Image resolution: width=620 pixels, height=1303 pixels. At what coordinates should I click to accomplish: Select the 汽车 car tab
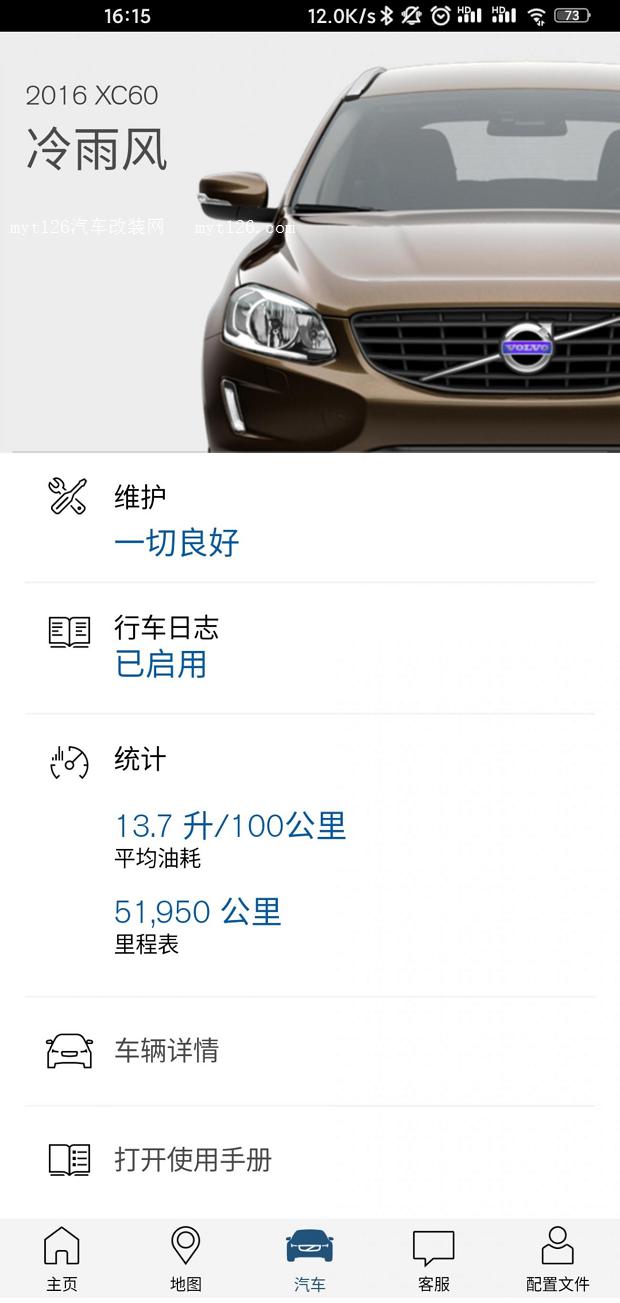(x=309, y=1259)
